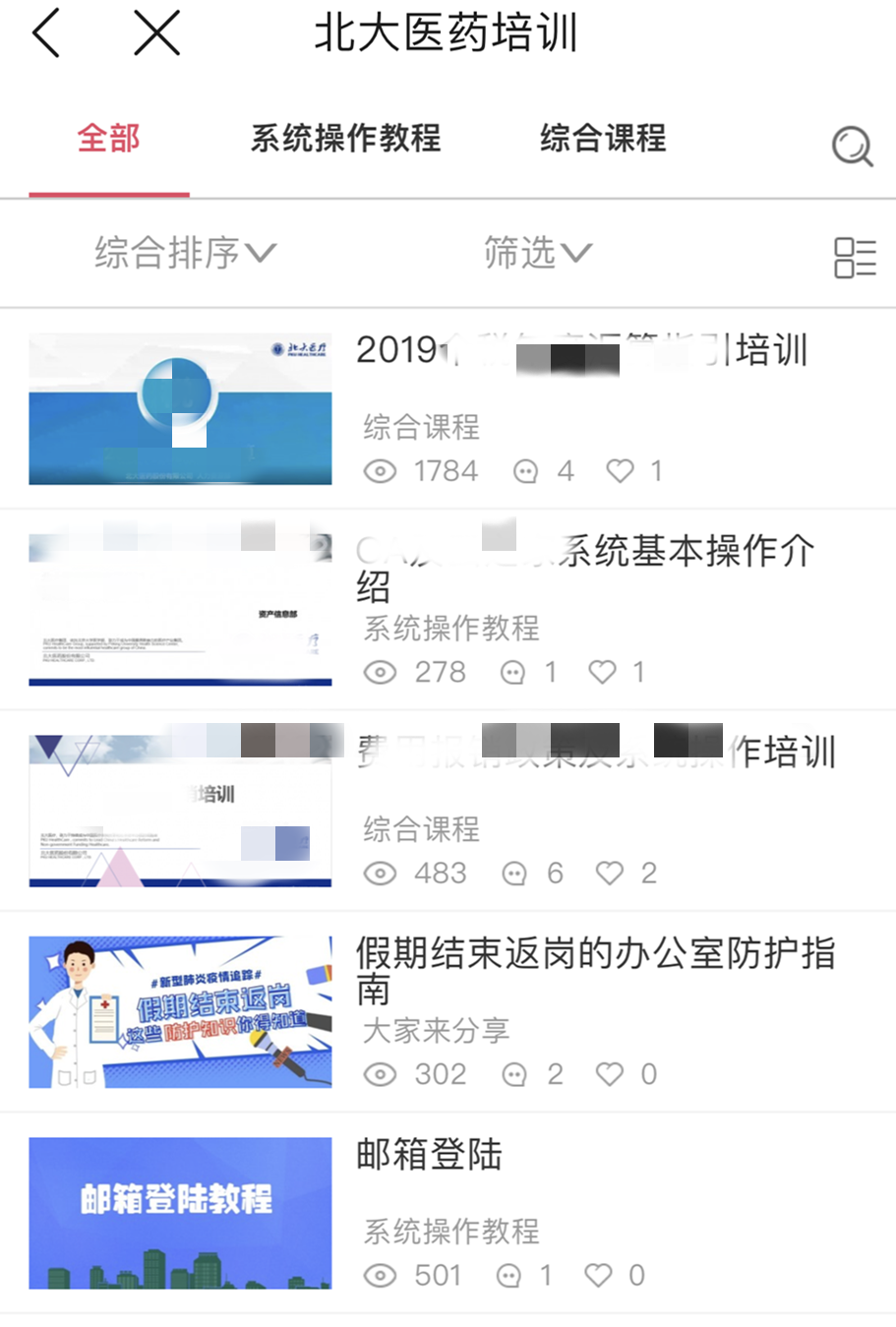Toggle the list layout view icon
This screenshot has width=896, height=1327.
[x=854, y=258]
